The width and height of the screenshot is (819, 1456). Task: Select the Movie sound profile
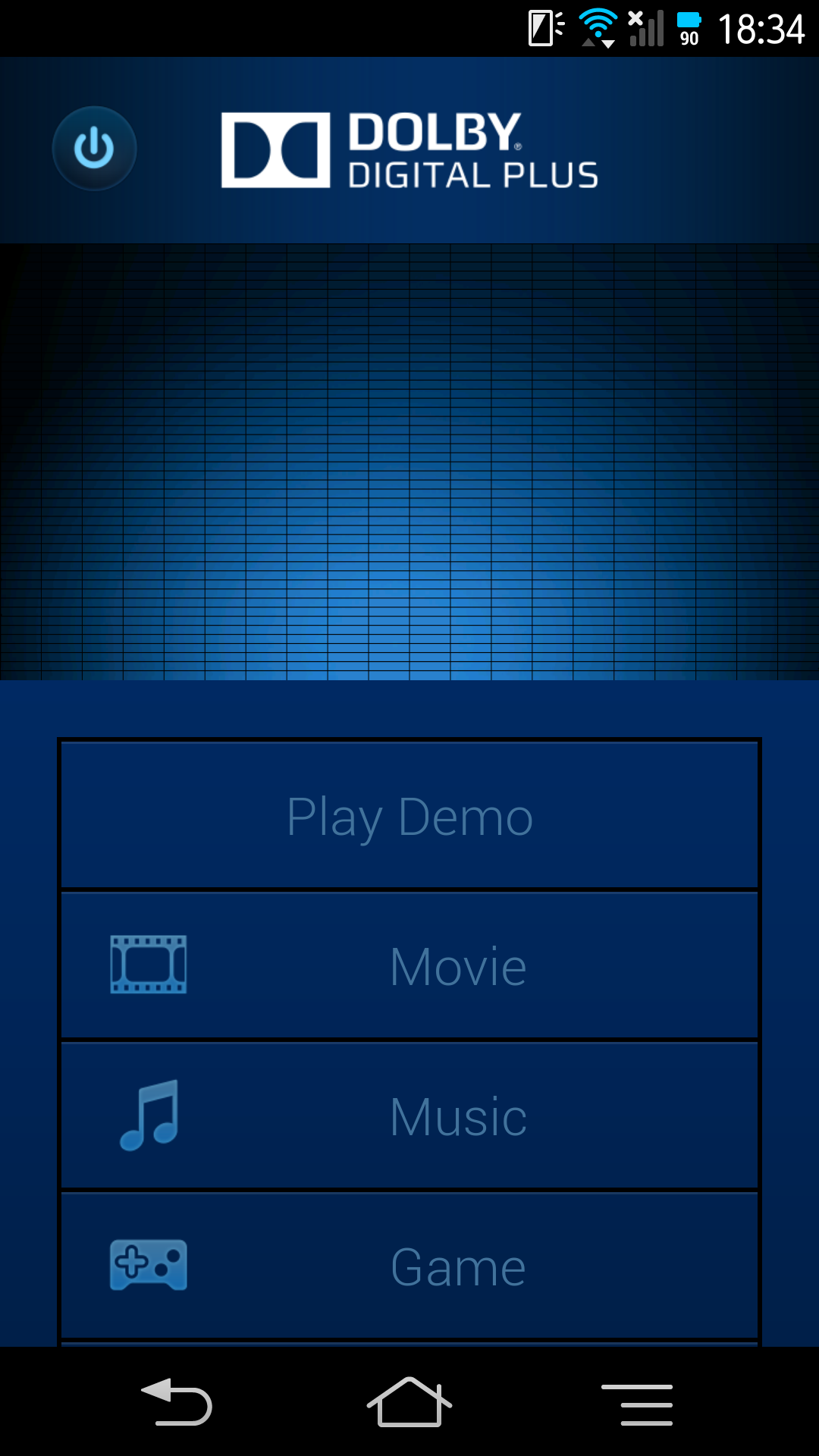tap(409, 965)
